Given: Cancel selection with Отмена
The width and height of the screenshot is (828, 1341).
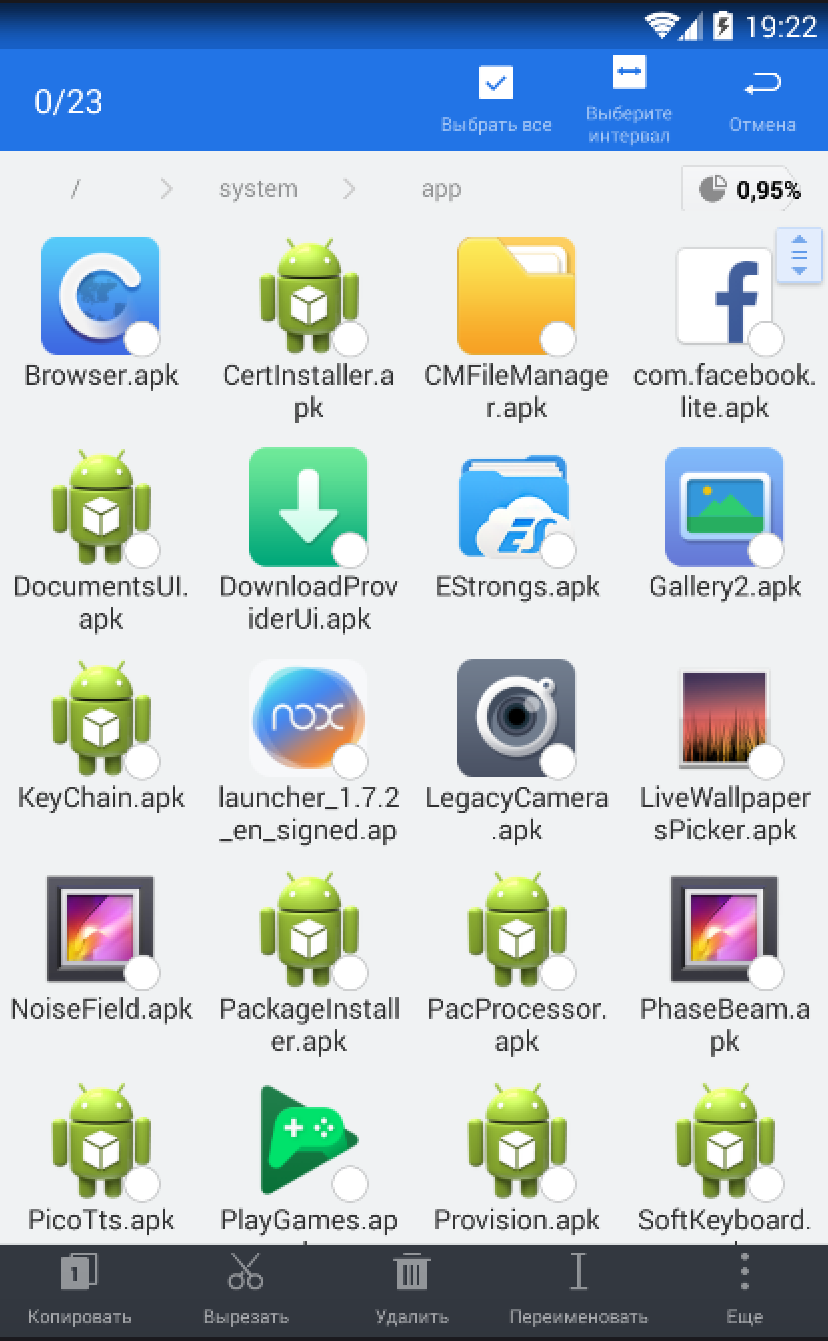Looking at the screenshot, I should coord(762,100).
